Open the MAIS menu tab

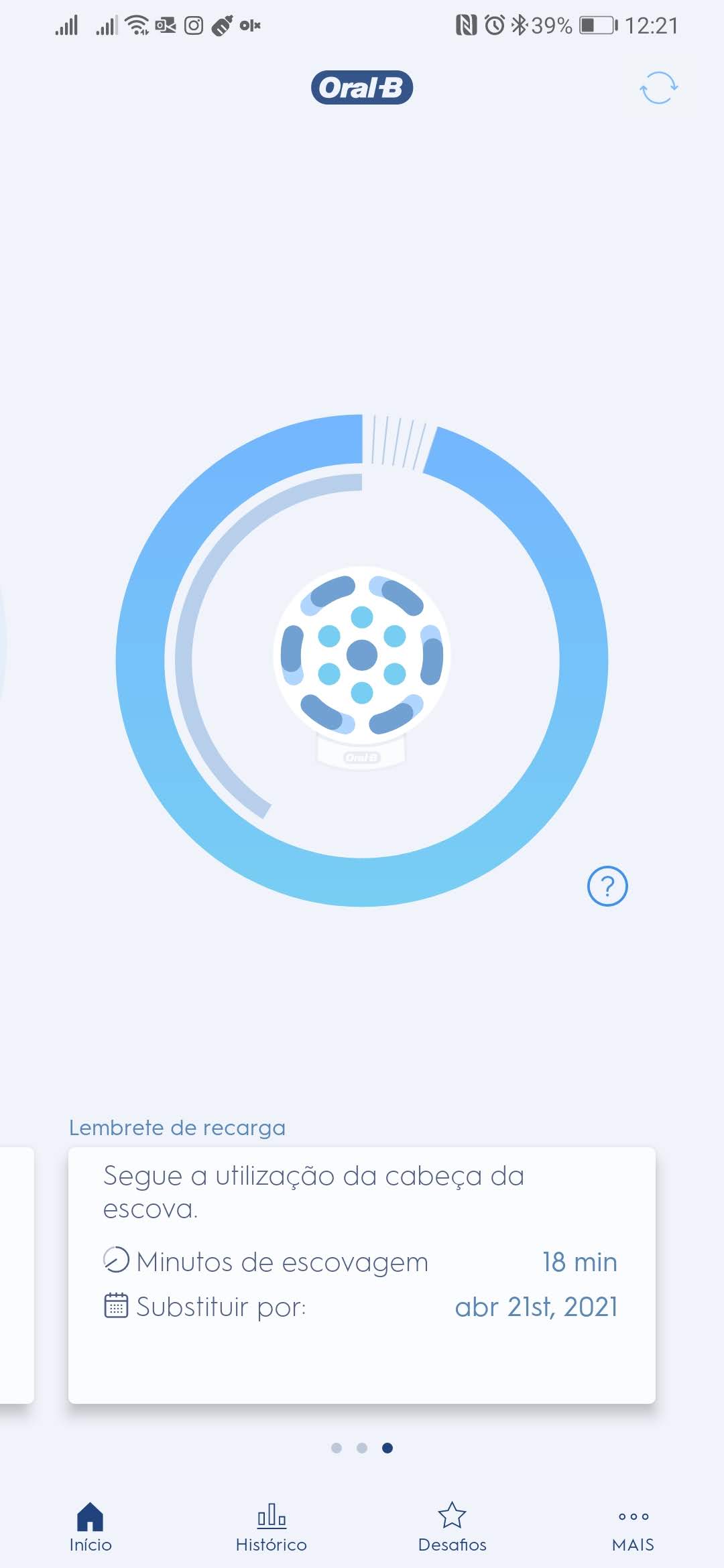click(633, 1527)
